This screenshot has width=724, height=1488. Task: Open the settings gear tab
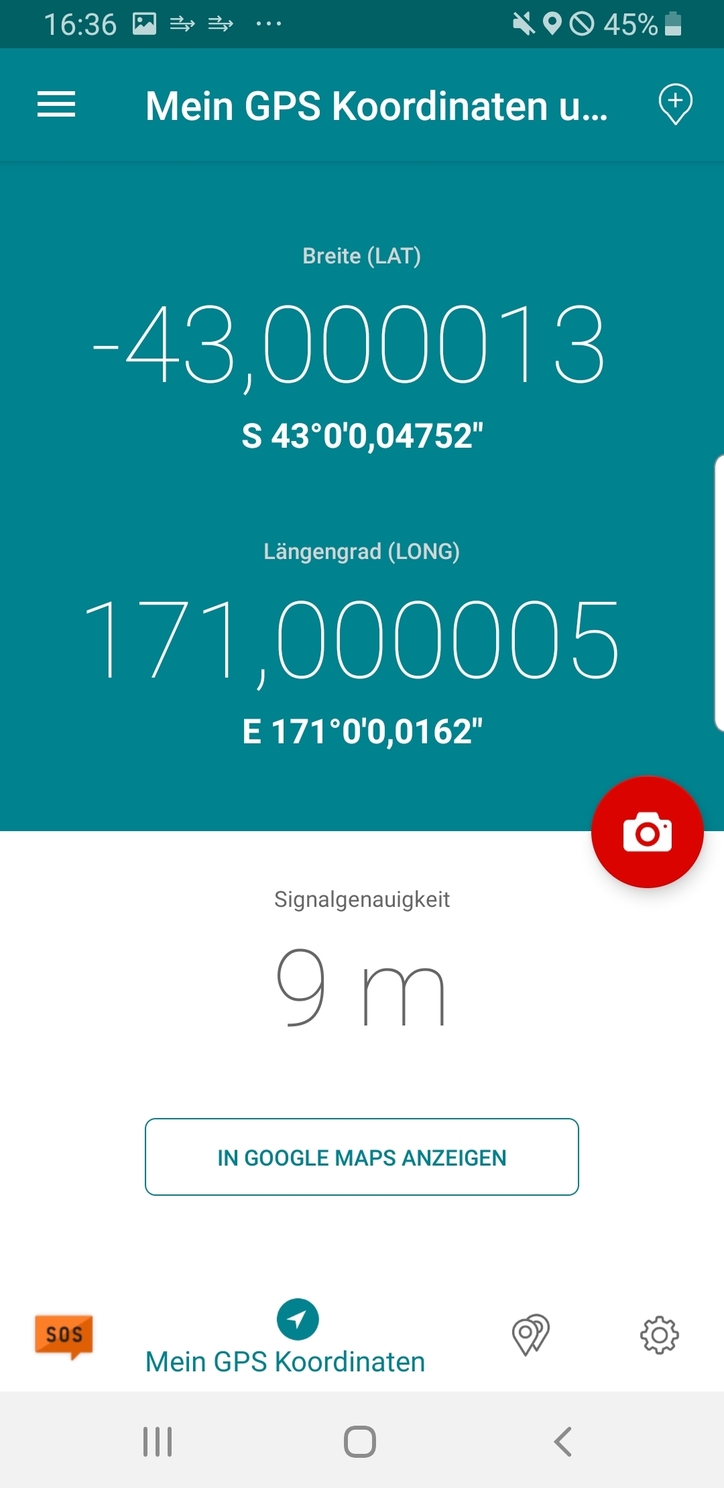tap(659, 1335)
